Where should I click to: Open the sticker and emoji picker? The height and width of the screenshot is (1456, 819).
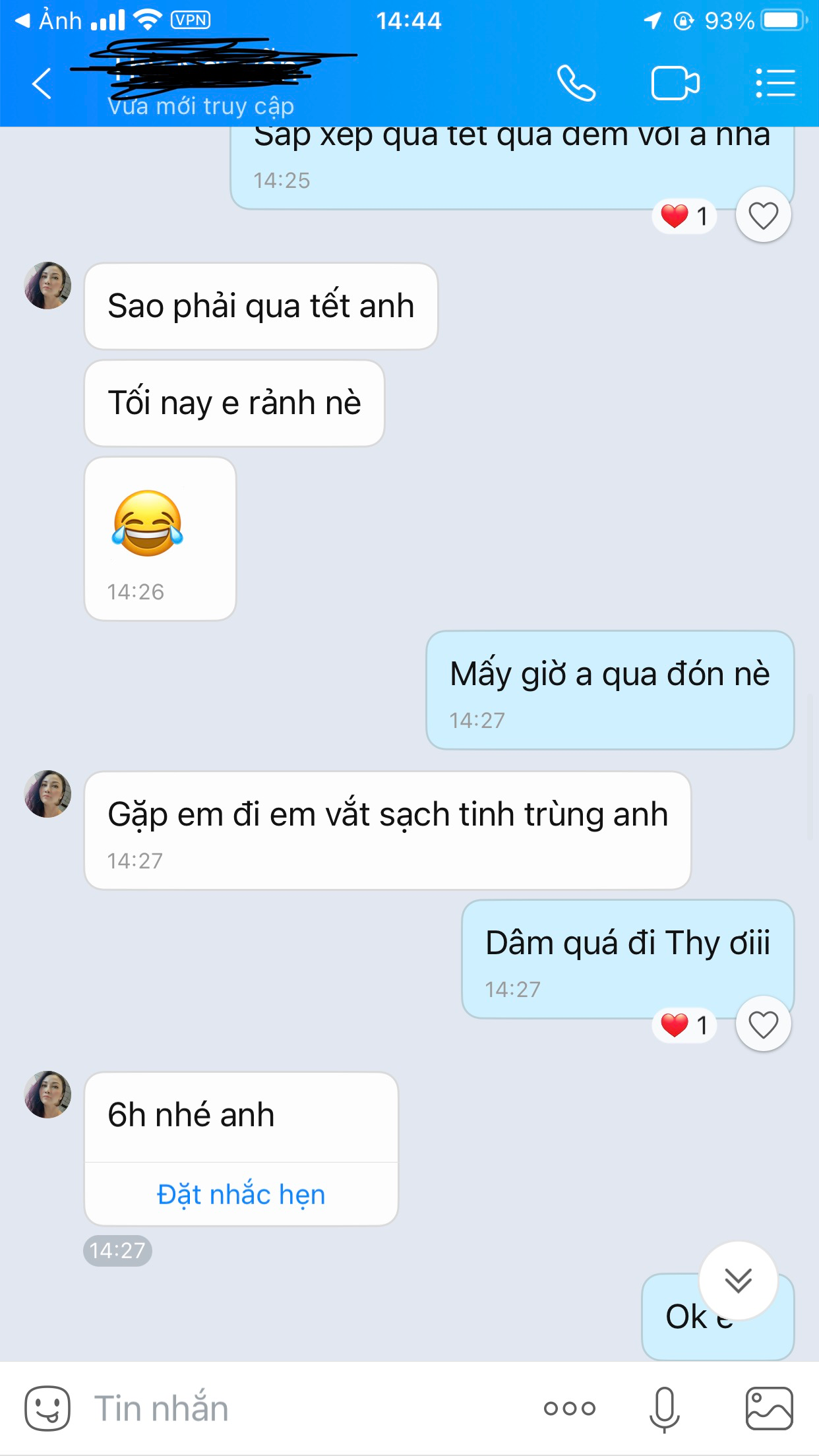coord(47,1408)
